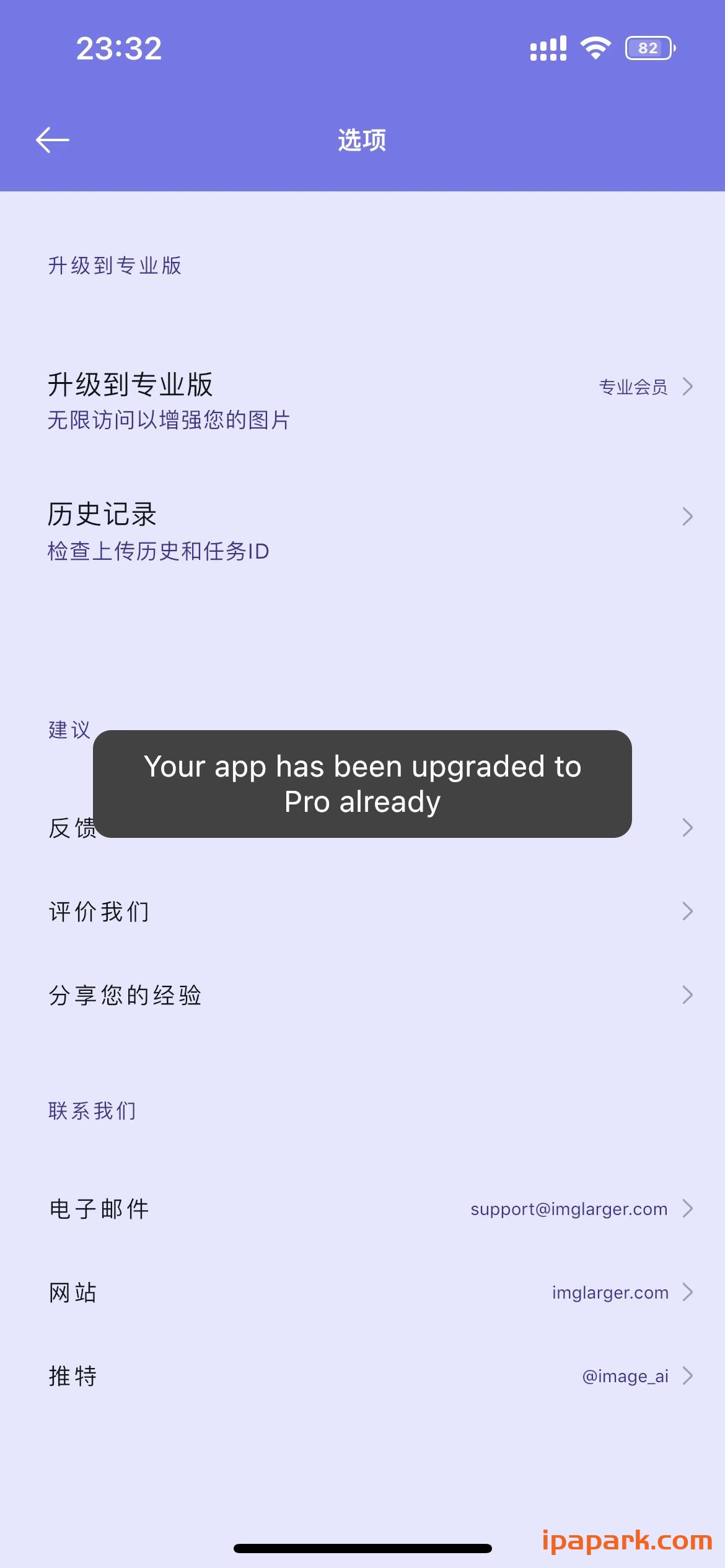Tap the 选项 title in header
This screenshot has height=1568, width=725.
(x=362, y=140)
